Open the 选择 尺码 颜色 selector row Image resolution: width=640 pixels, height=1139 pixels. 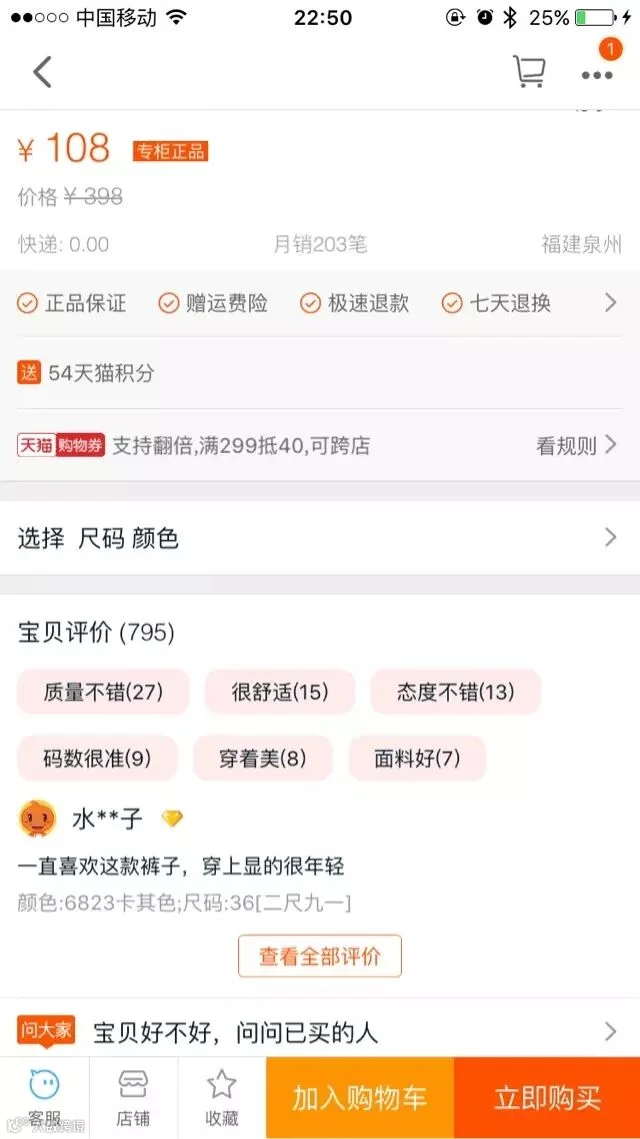click(x=320, y=538)
